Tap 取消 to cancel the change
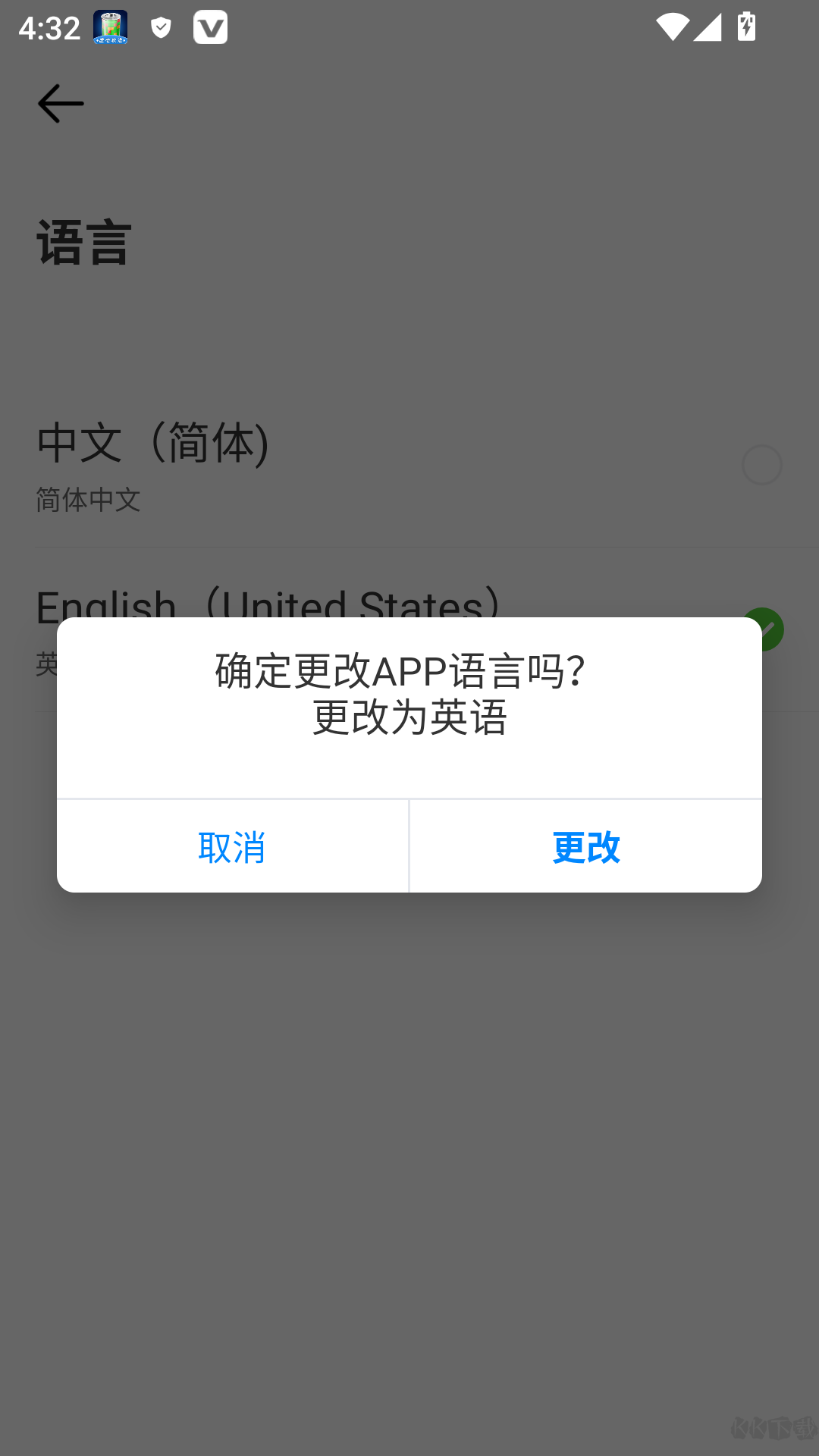Screen dimensions: 819x1456 coord(232,846)
